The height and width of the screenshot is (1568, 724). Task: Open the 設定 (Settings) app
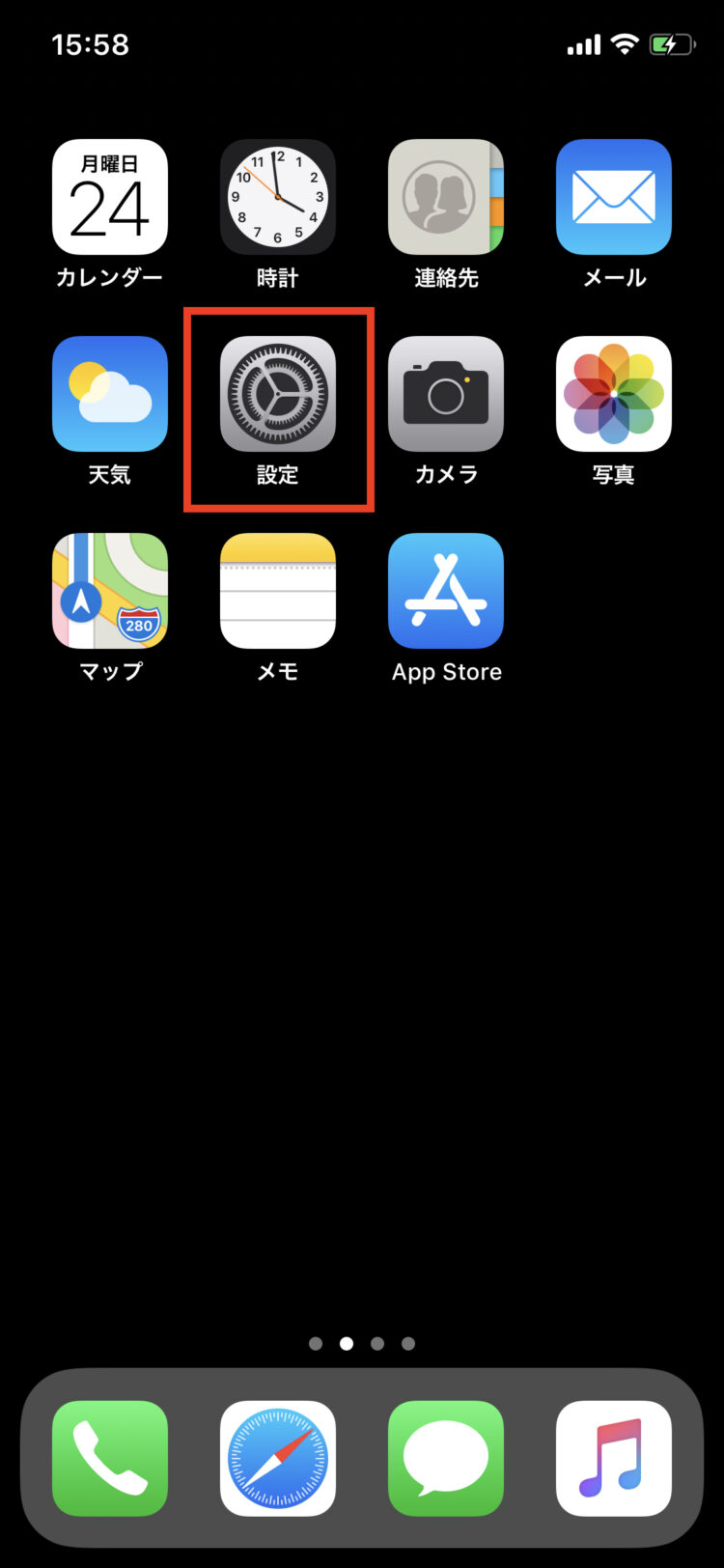coord(278,394)
